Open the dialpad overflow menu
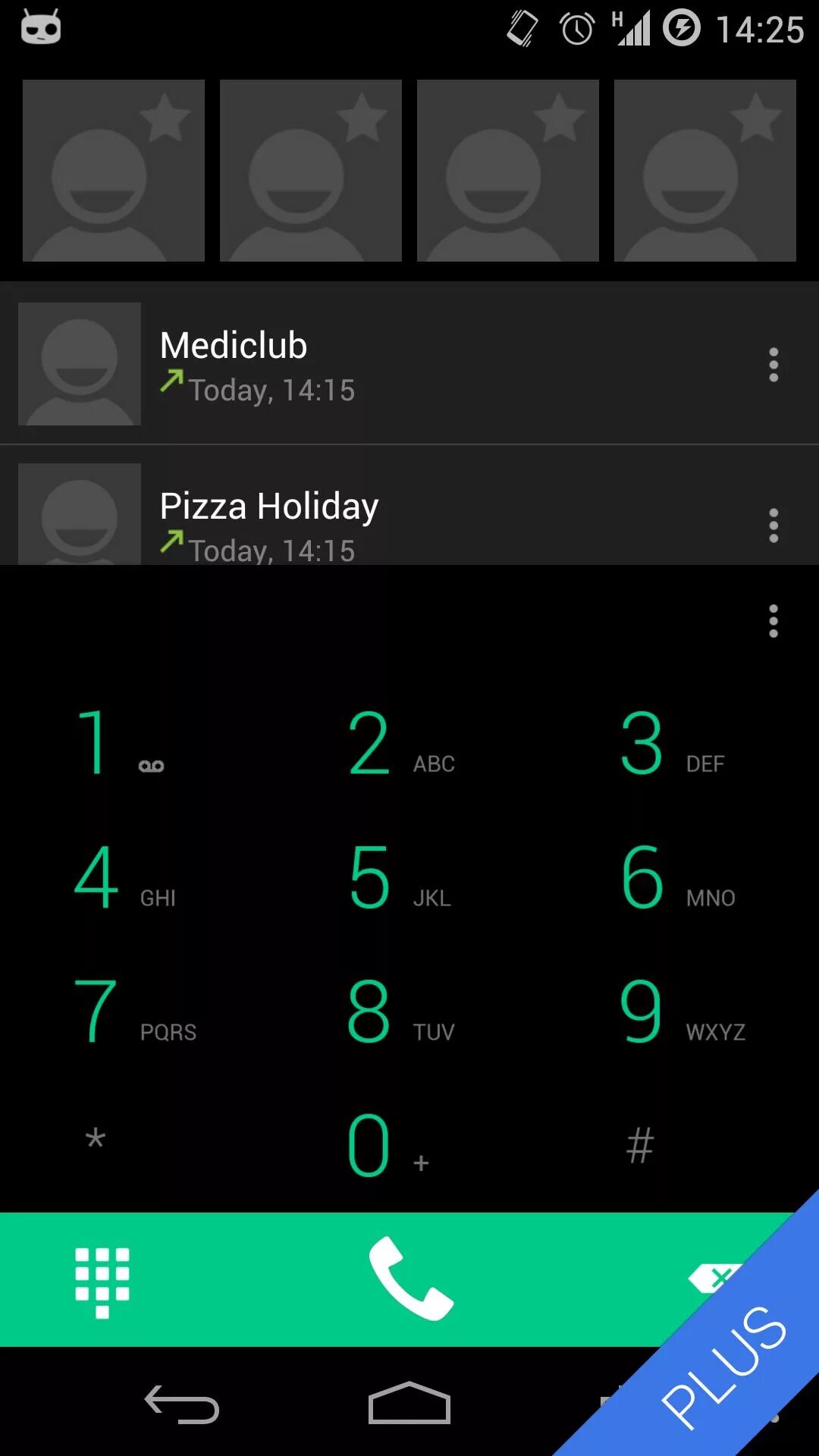 pyautogui.click(x=773, y=622)
